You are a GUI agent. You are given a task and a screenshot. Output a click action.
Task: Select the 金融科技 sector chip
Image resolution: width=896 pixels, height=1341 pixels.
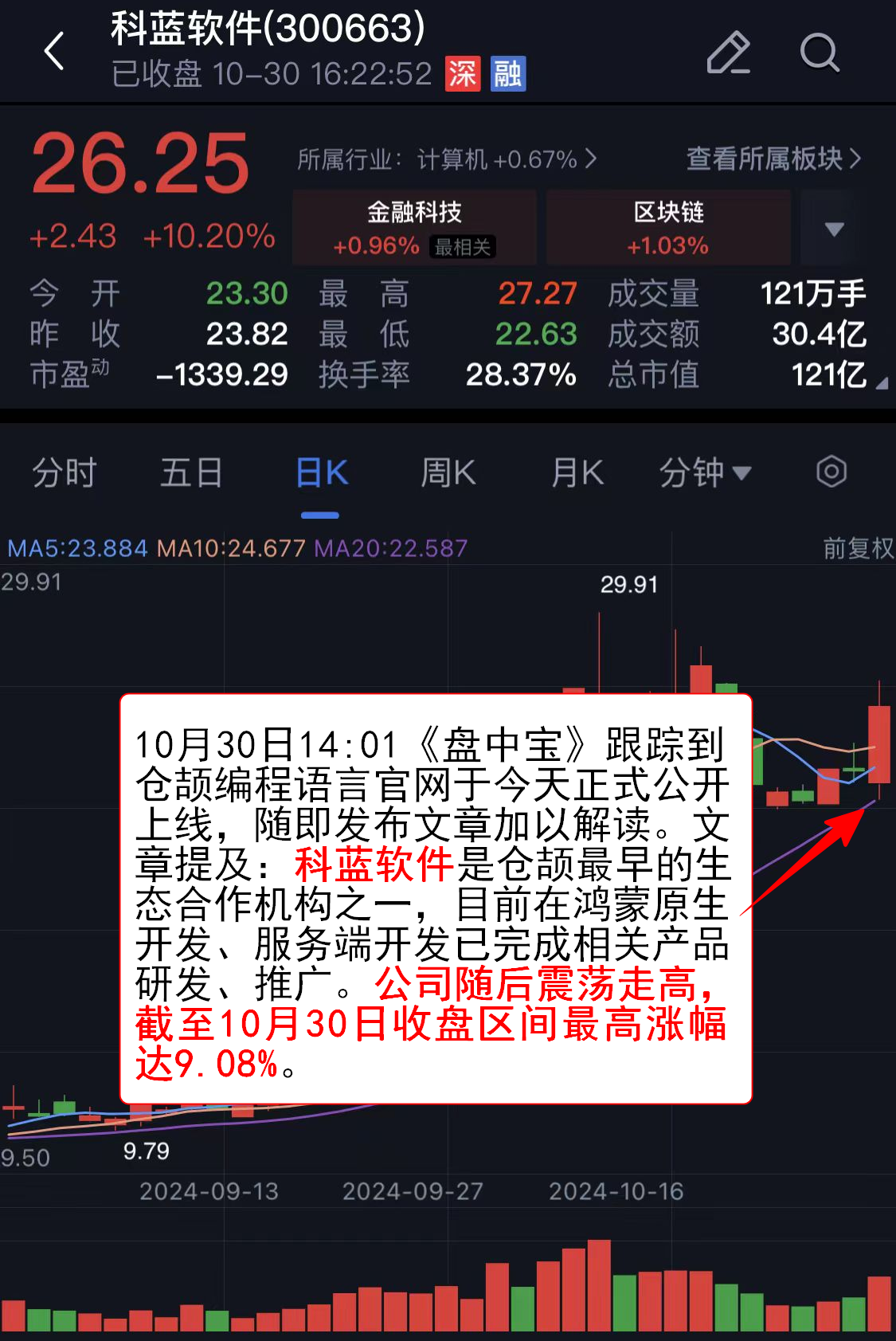(414, 227)
